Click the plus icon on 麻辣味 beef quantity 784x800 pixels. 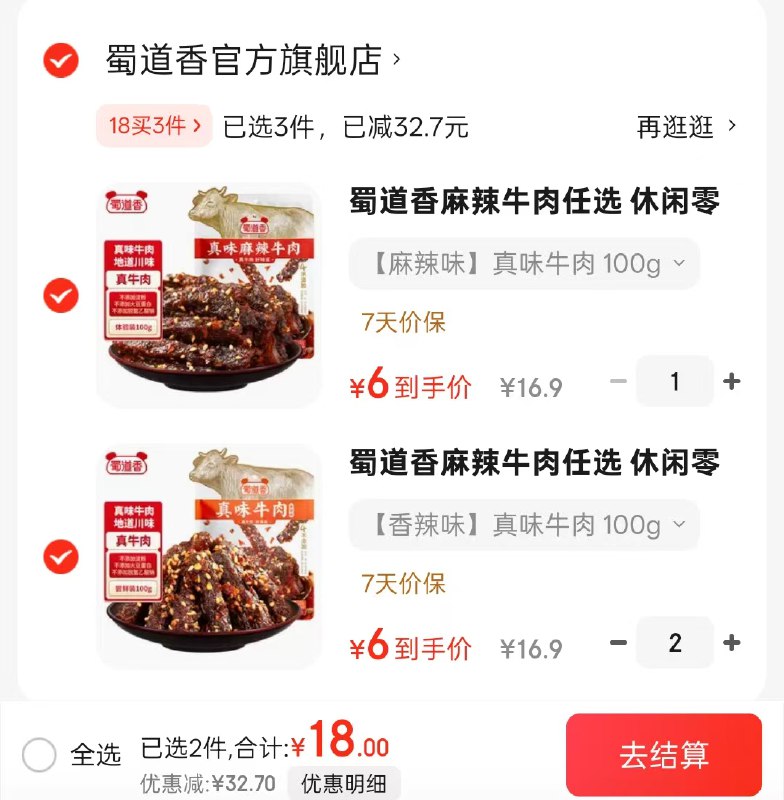coord(732,381)
